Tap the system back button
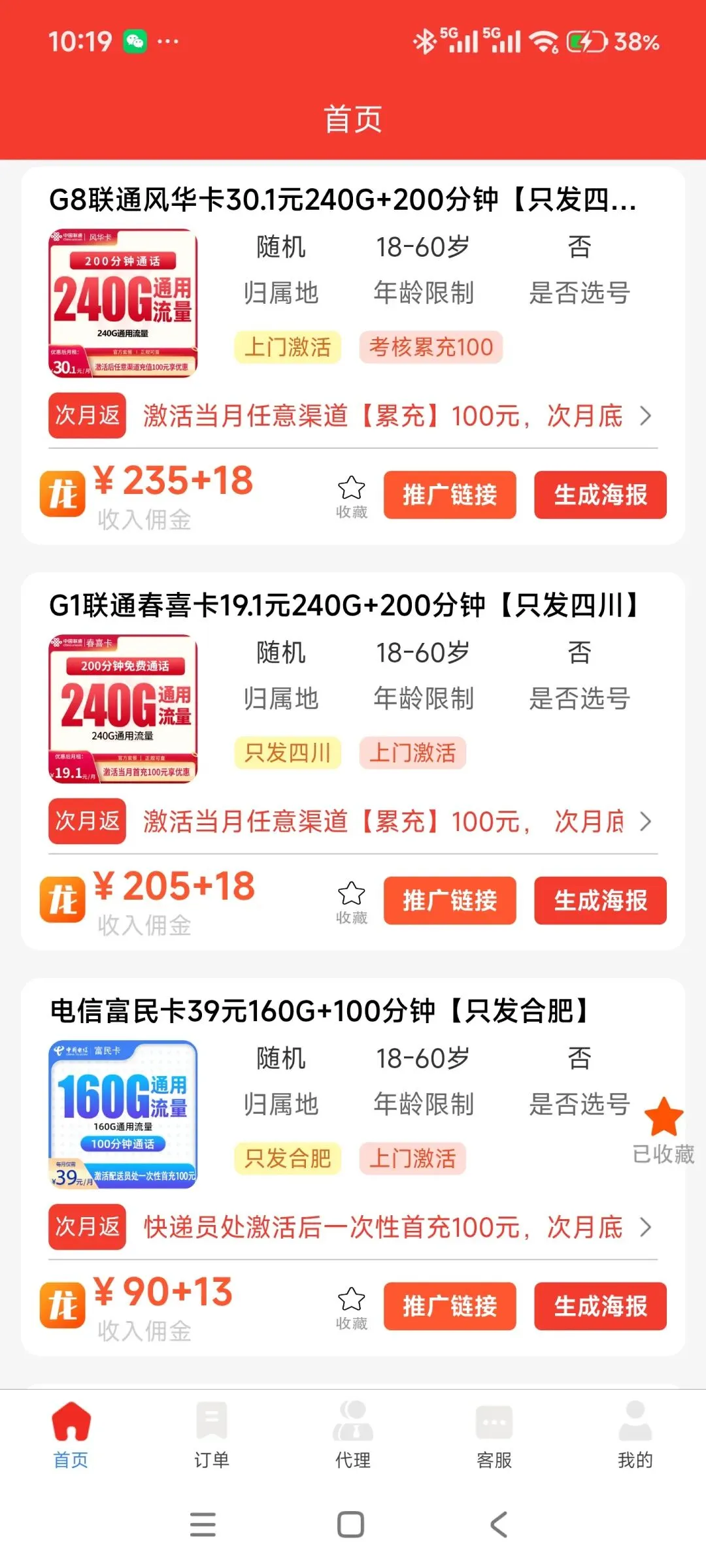 point(499,1525)
